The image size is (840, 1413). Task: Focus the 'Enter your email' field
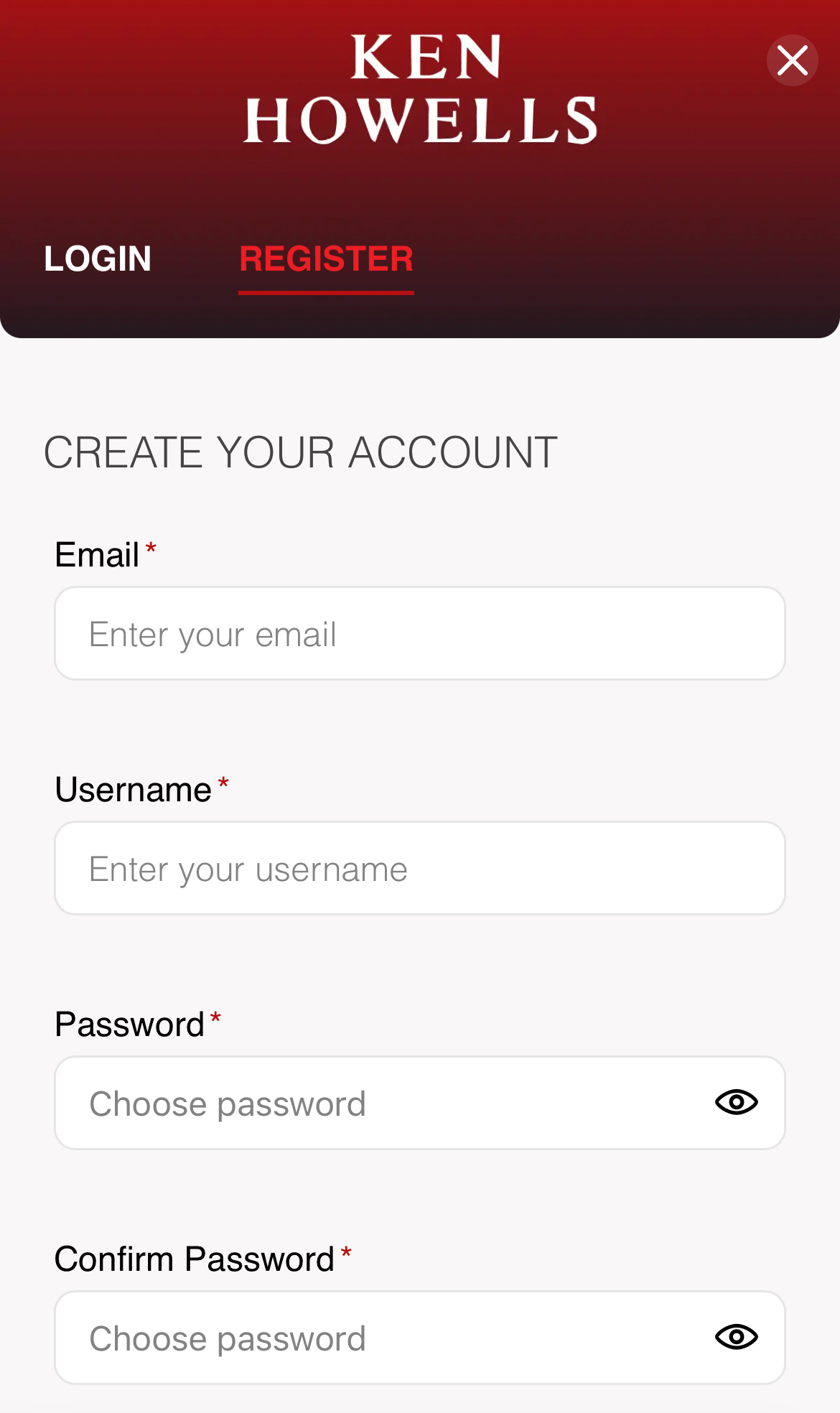[420, 633]
